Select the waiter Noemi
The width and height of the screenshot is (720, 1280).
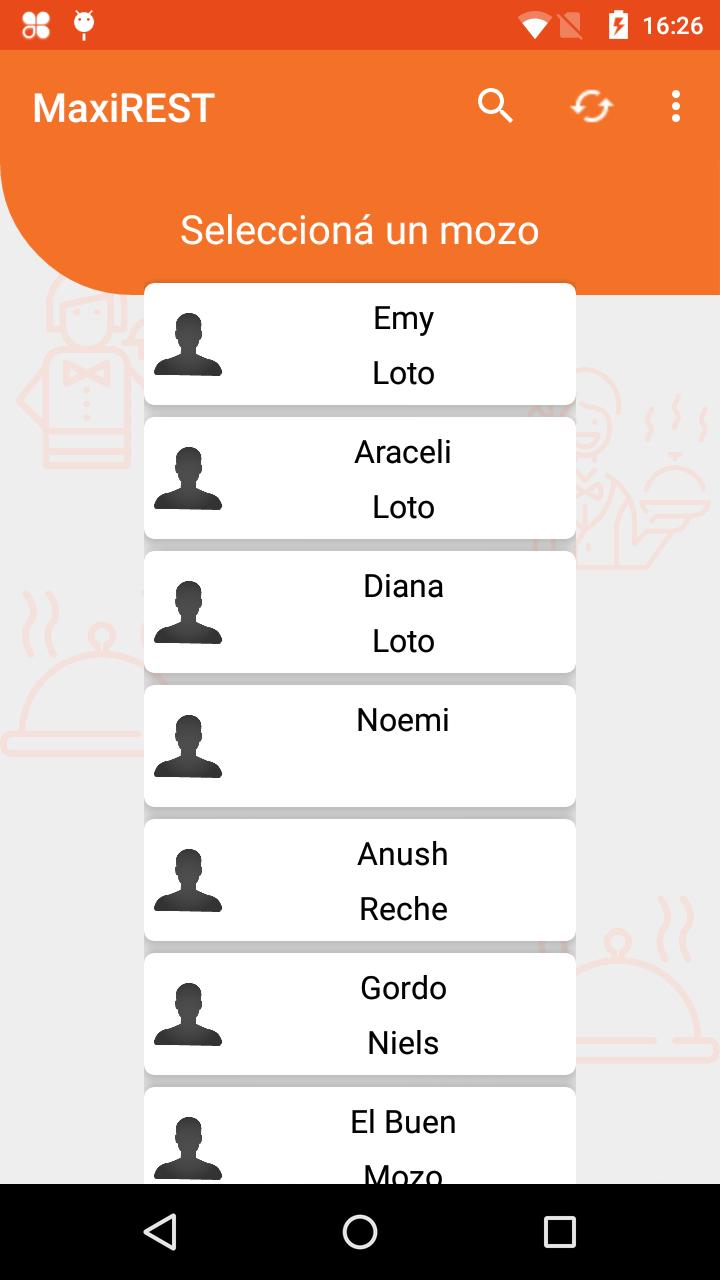(x=360, y=746)
